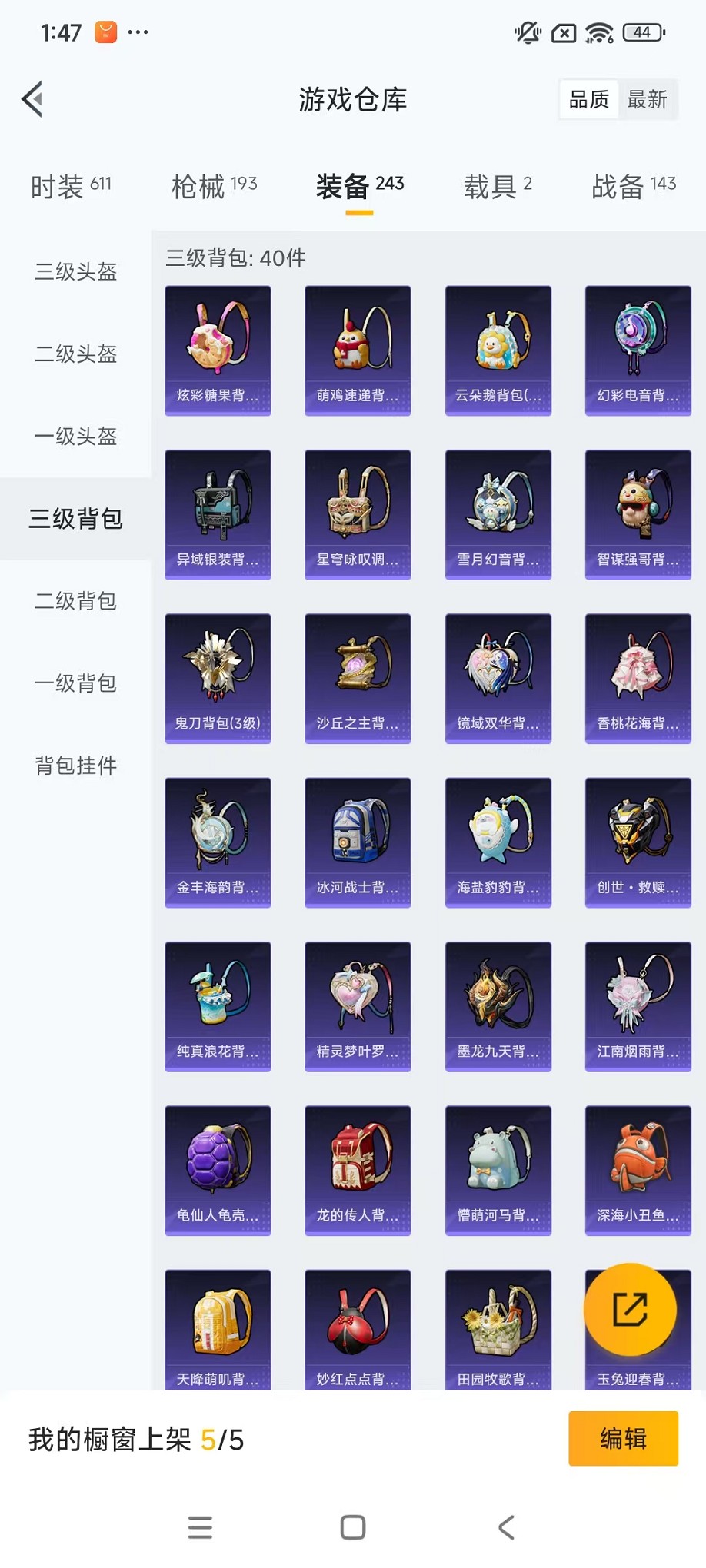Tap the system home button
This screenshot has height=1568, width=706.
tap(352, 1527)
